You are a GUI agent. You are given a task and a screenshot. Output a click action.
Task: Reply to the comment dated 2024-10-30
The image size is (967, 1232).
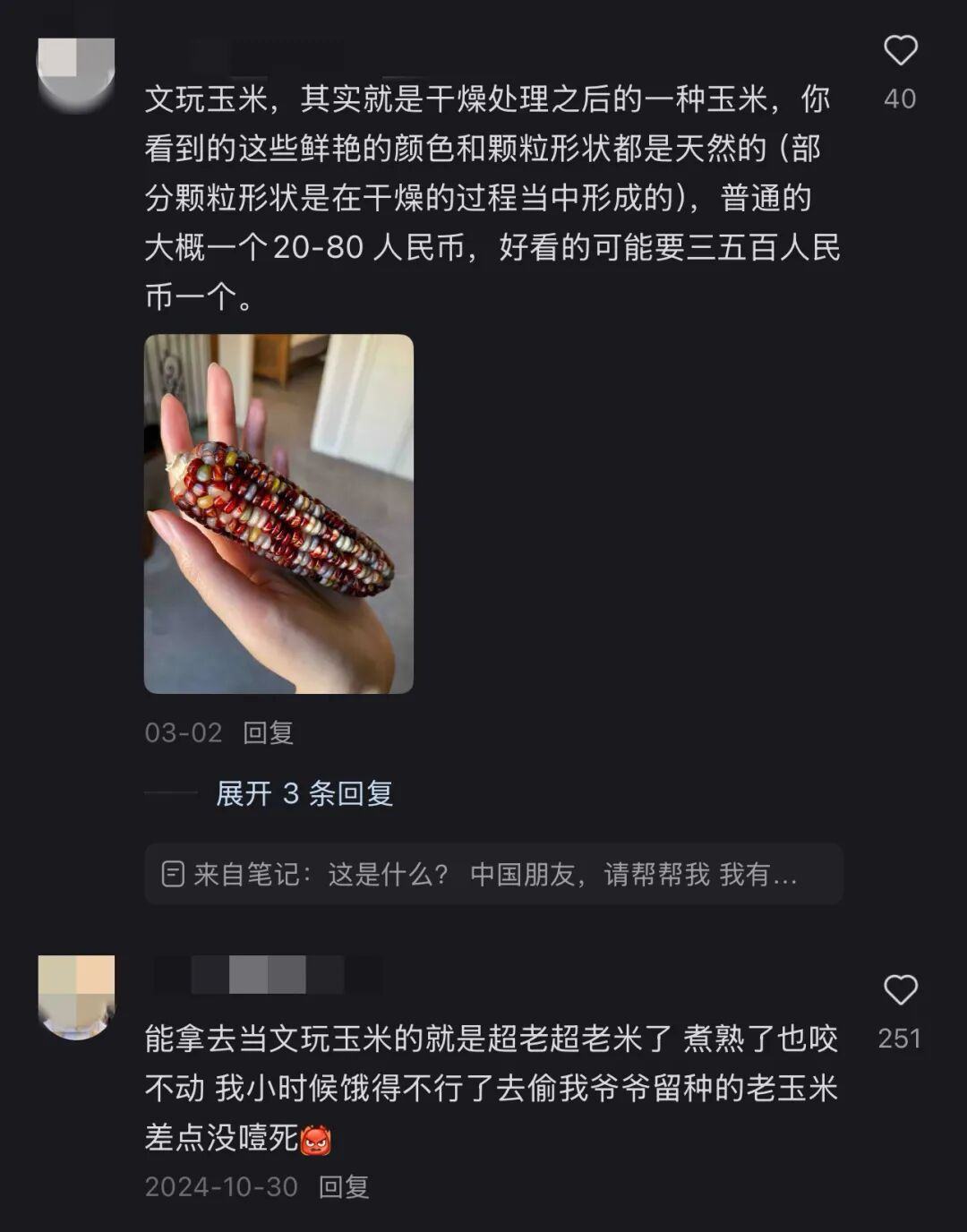coord(344,1187)
